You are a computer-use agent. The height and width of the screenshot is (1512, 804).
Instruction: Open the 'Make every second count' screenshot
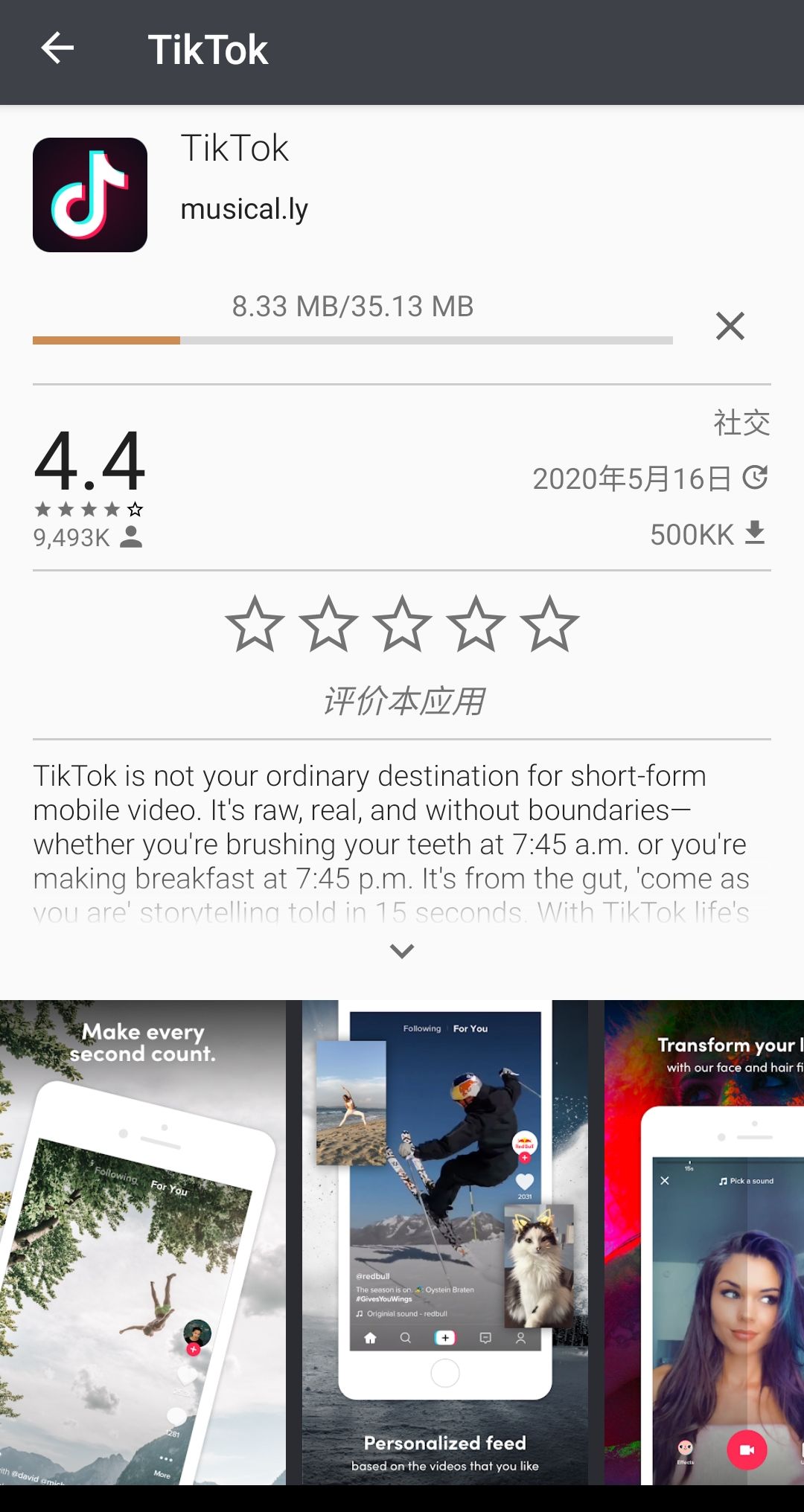pos(142,1243)
